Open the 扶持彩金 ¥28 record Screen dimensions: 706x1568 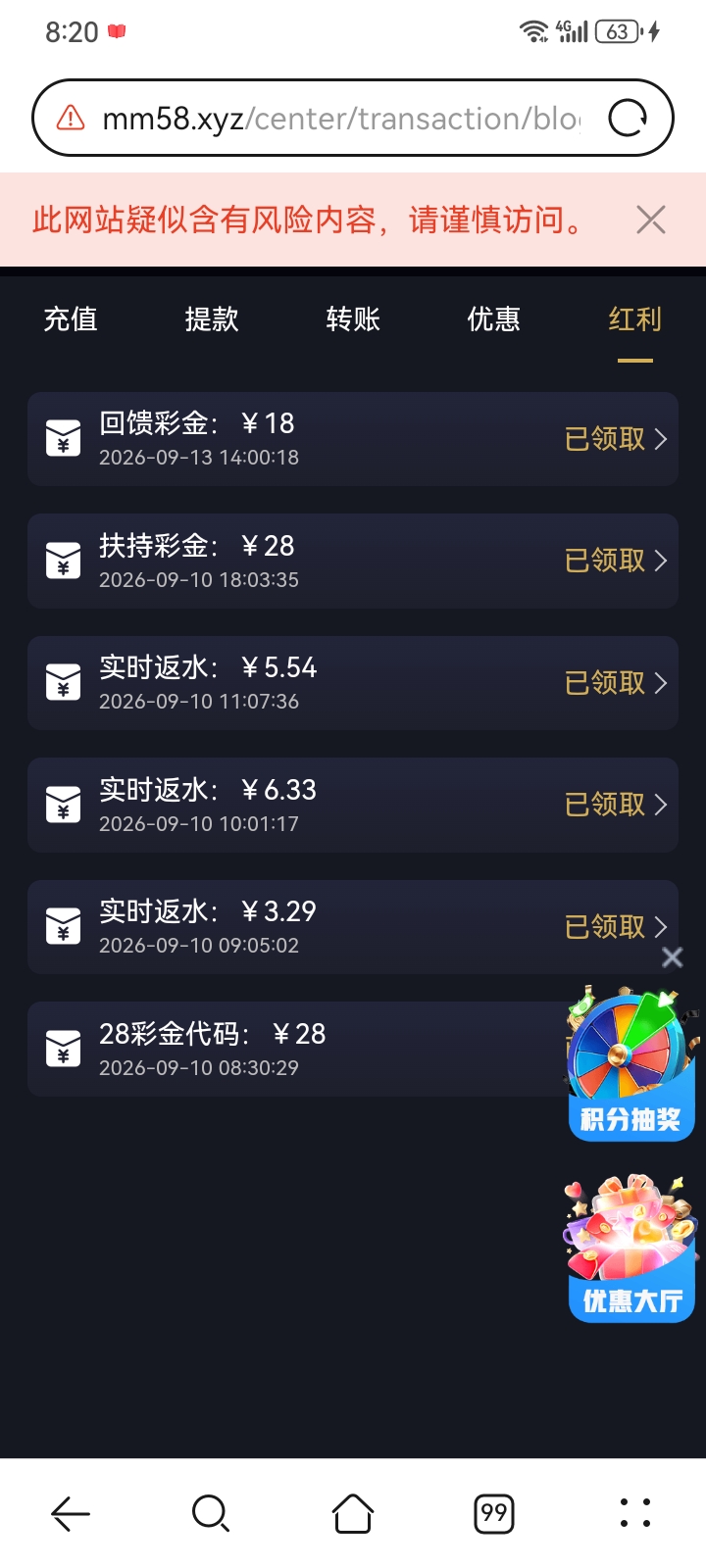[x=353, y=561]
